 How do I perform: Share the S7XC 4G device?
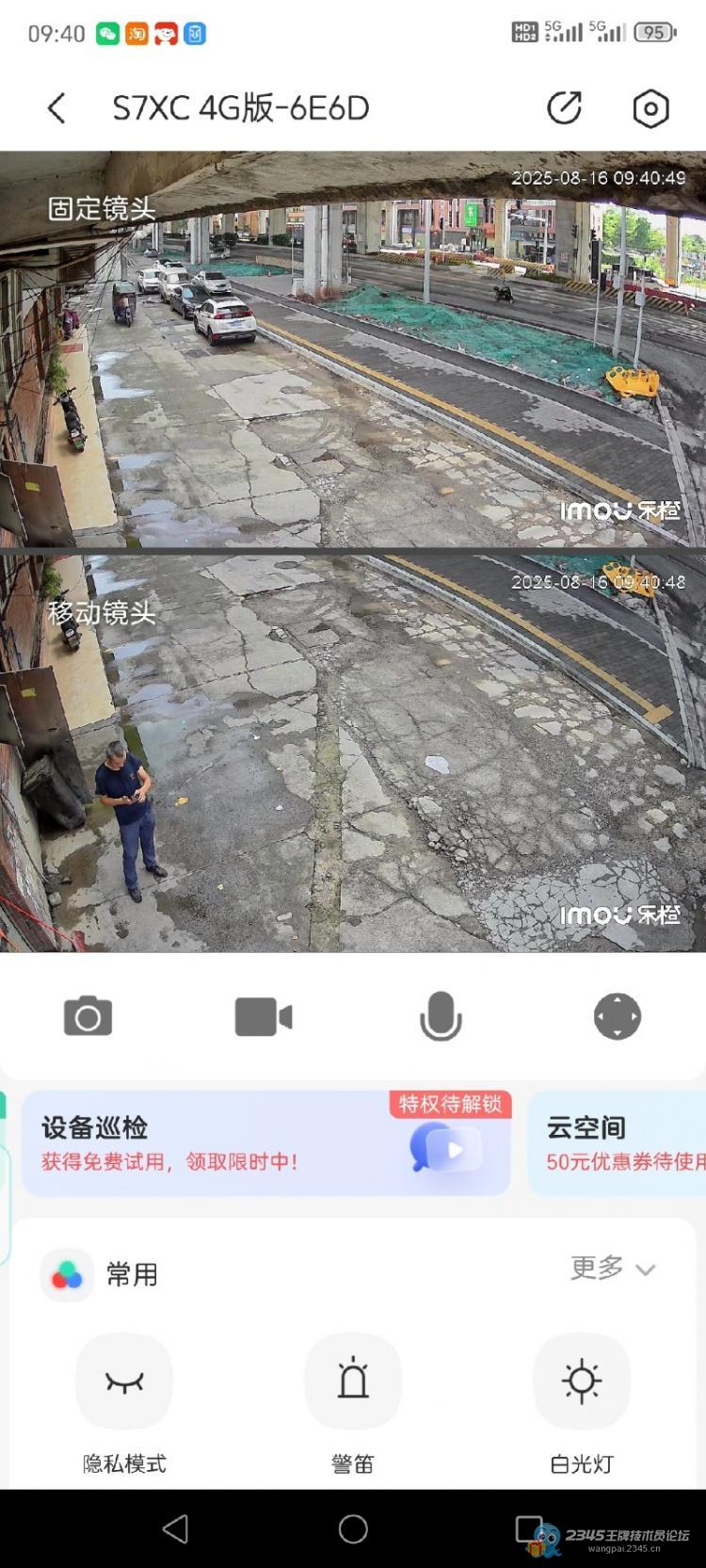564,108
